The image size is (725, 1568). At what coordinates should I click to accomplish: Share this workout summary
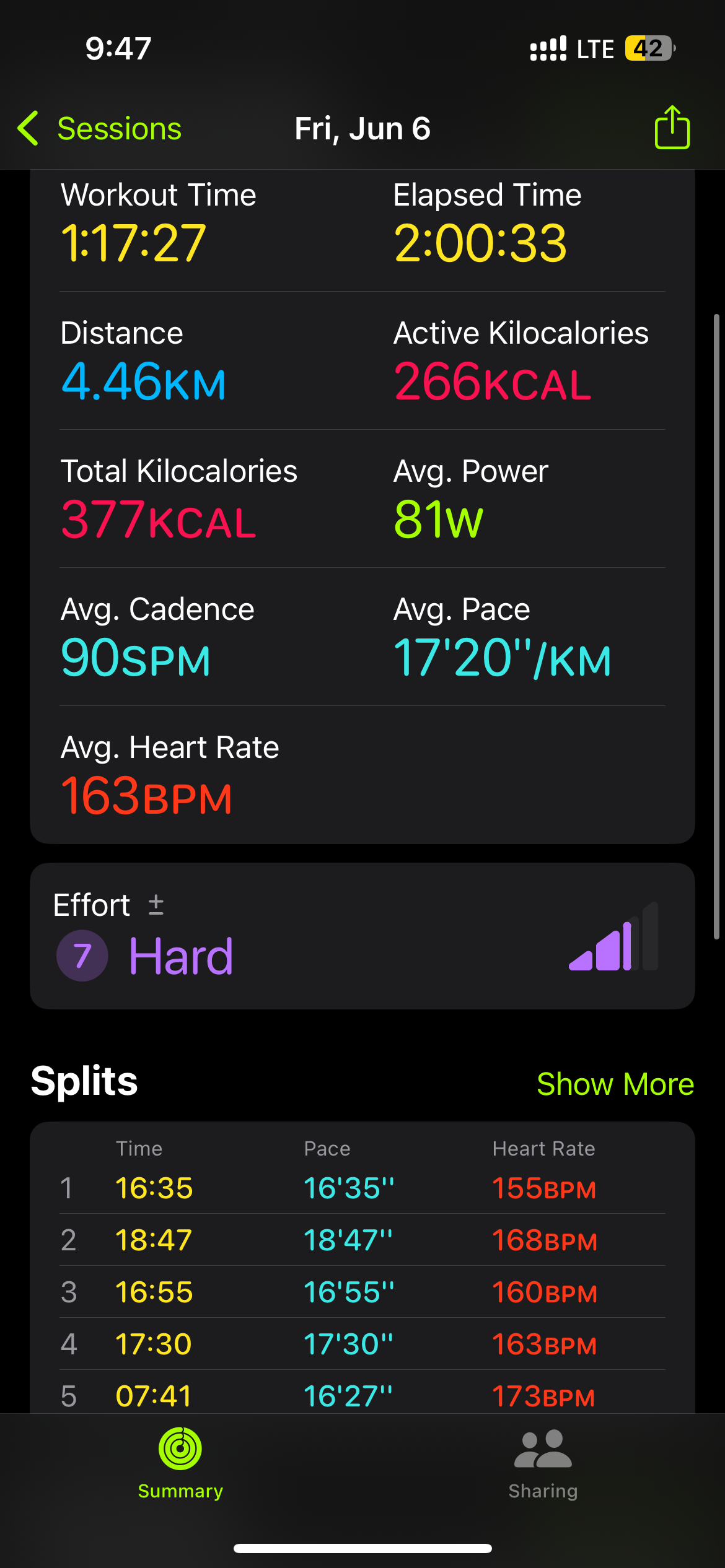point(672,128)
